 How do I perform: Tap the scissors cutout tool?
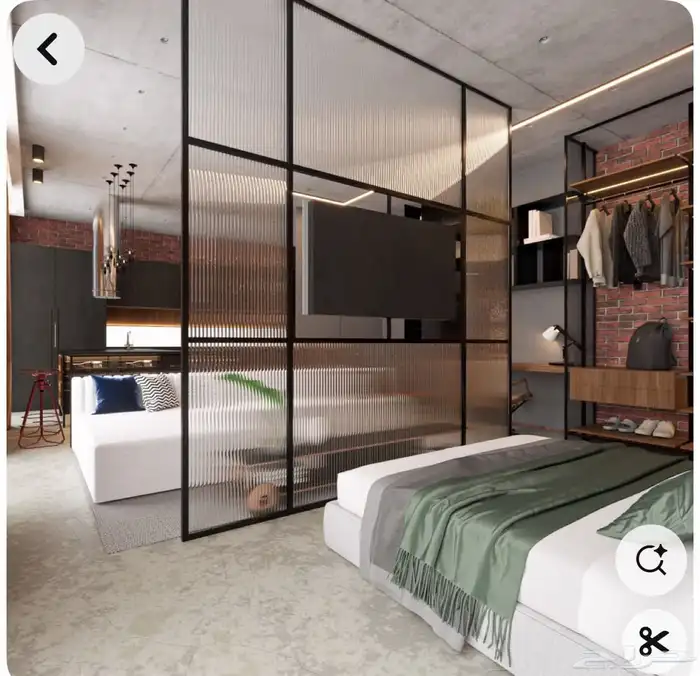pyautogui.click(x=653, y=641)
